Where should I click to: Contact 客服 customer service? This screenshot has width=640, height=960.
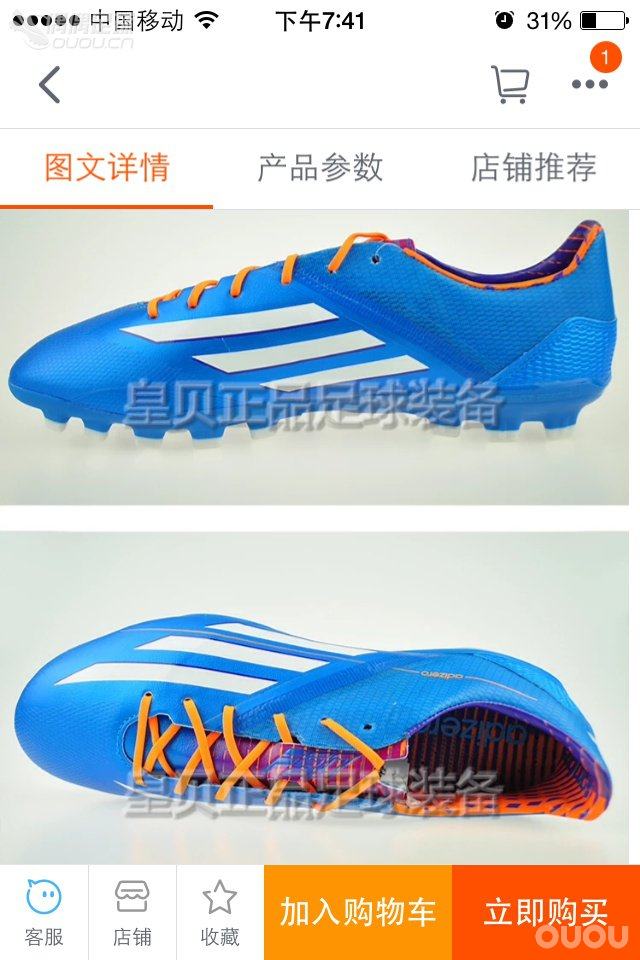[x=44, y=912]
